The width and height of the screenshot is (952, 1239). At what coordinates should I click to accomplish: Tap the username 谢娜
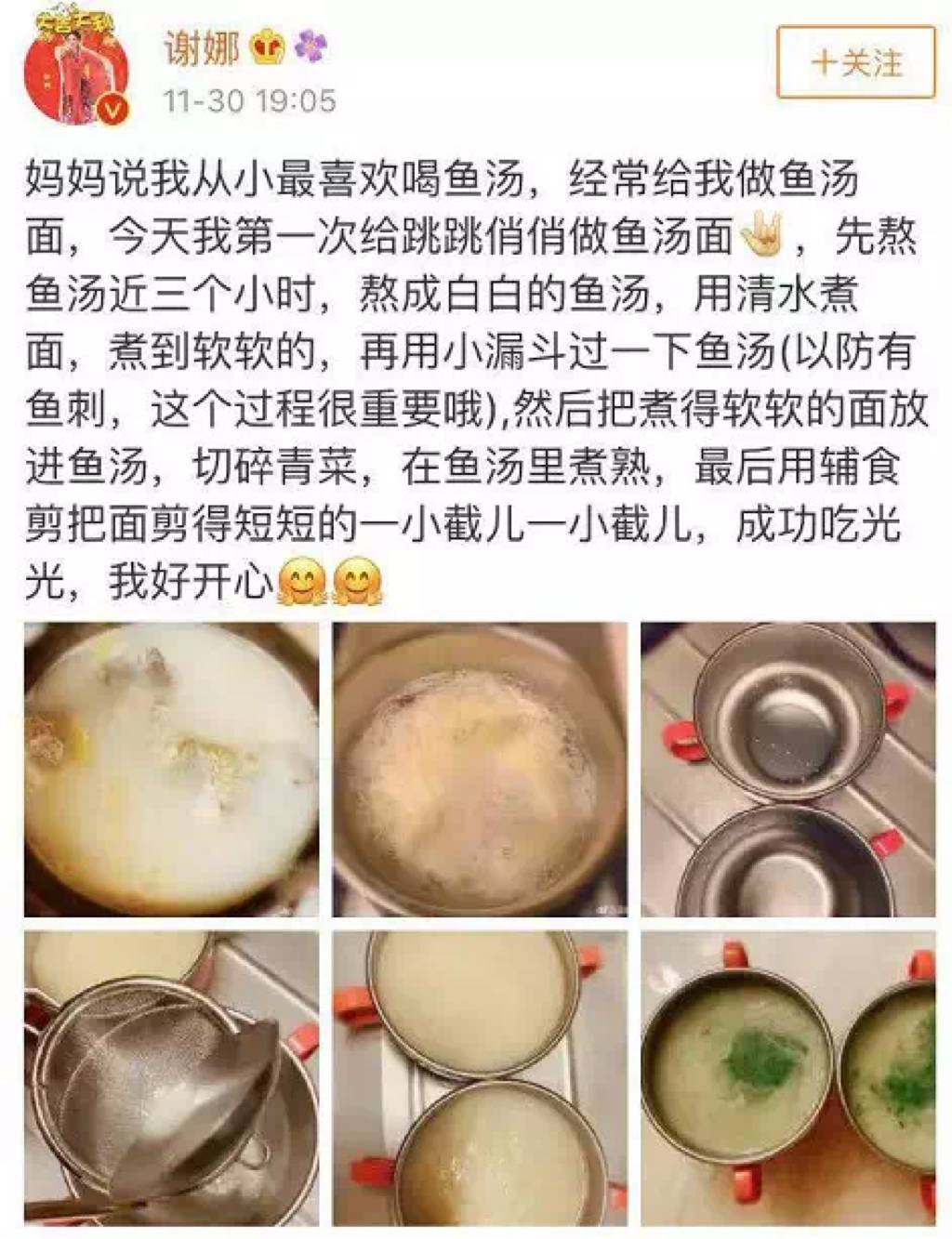pos(202,46)
